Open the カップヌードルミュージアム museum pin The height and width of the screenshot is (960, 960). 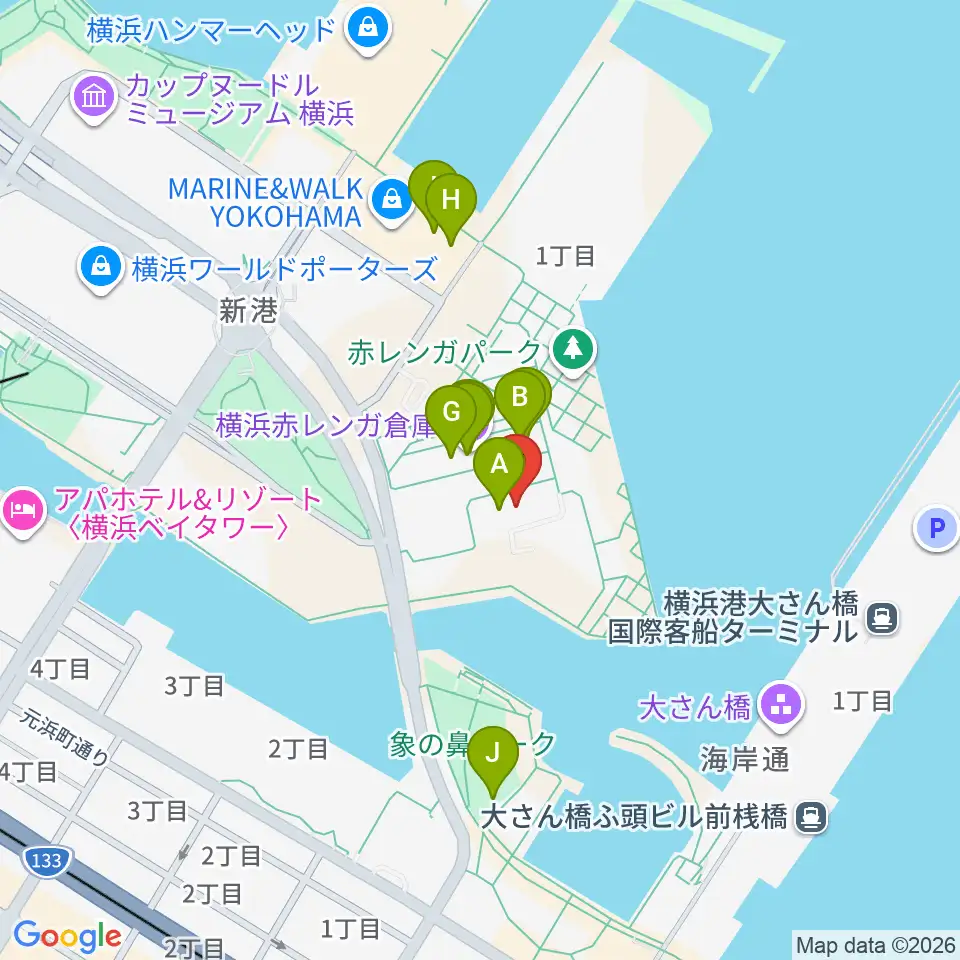(x=94, y=97)
